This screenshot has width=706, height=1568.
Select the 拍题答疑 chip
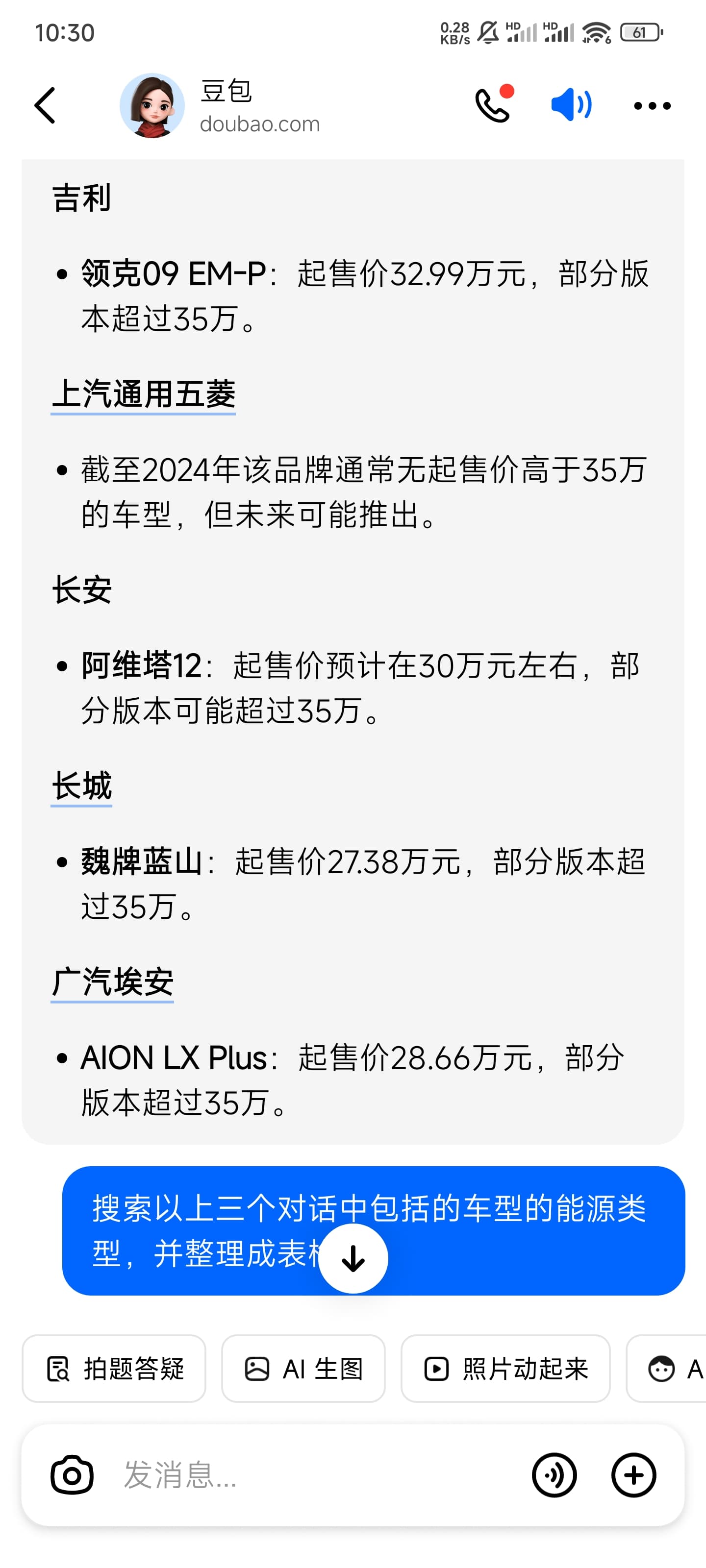coord(115,1369)
